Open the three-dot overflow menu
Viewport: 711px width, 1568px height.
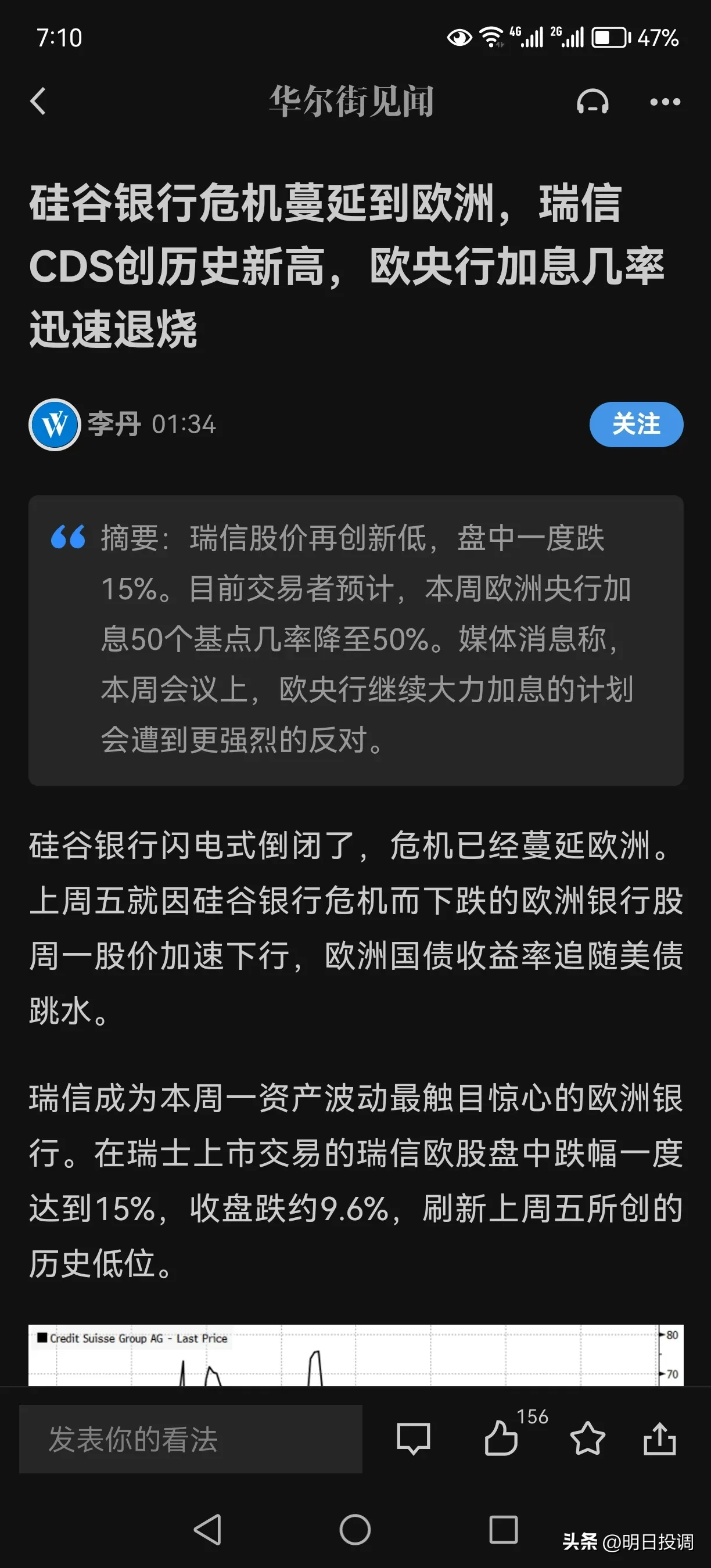665,102
